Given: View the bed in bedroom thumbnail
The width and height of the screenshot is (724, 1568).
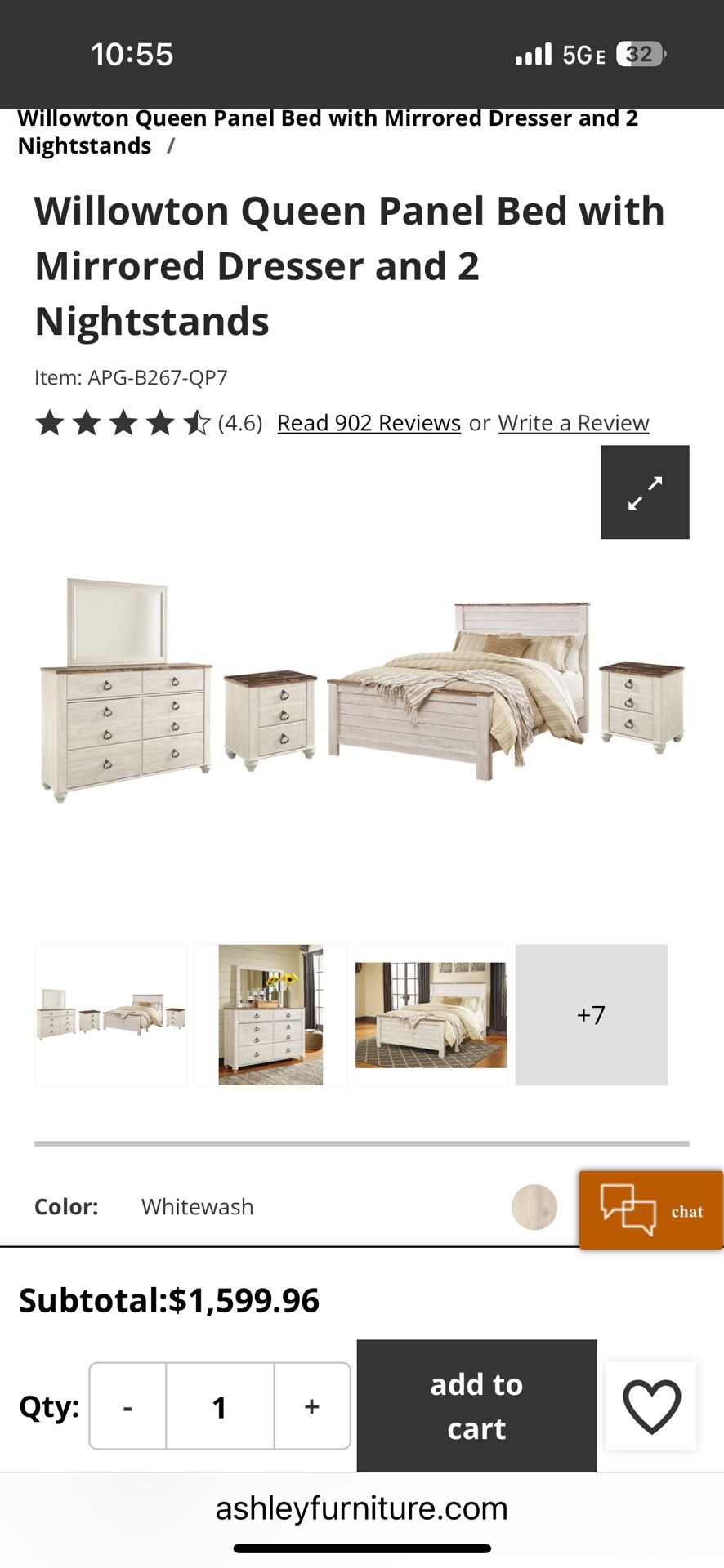Looking at the screenshot, I should click(431, 1015).
